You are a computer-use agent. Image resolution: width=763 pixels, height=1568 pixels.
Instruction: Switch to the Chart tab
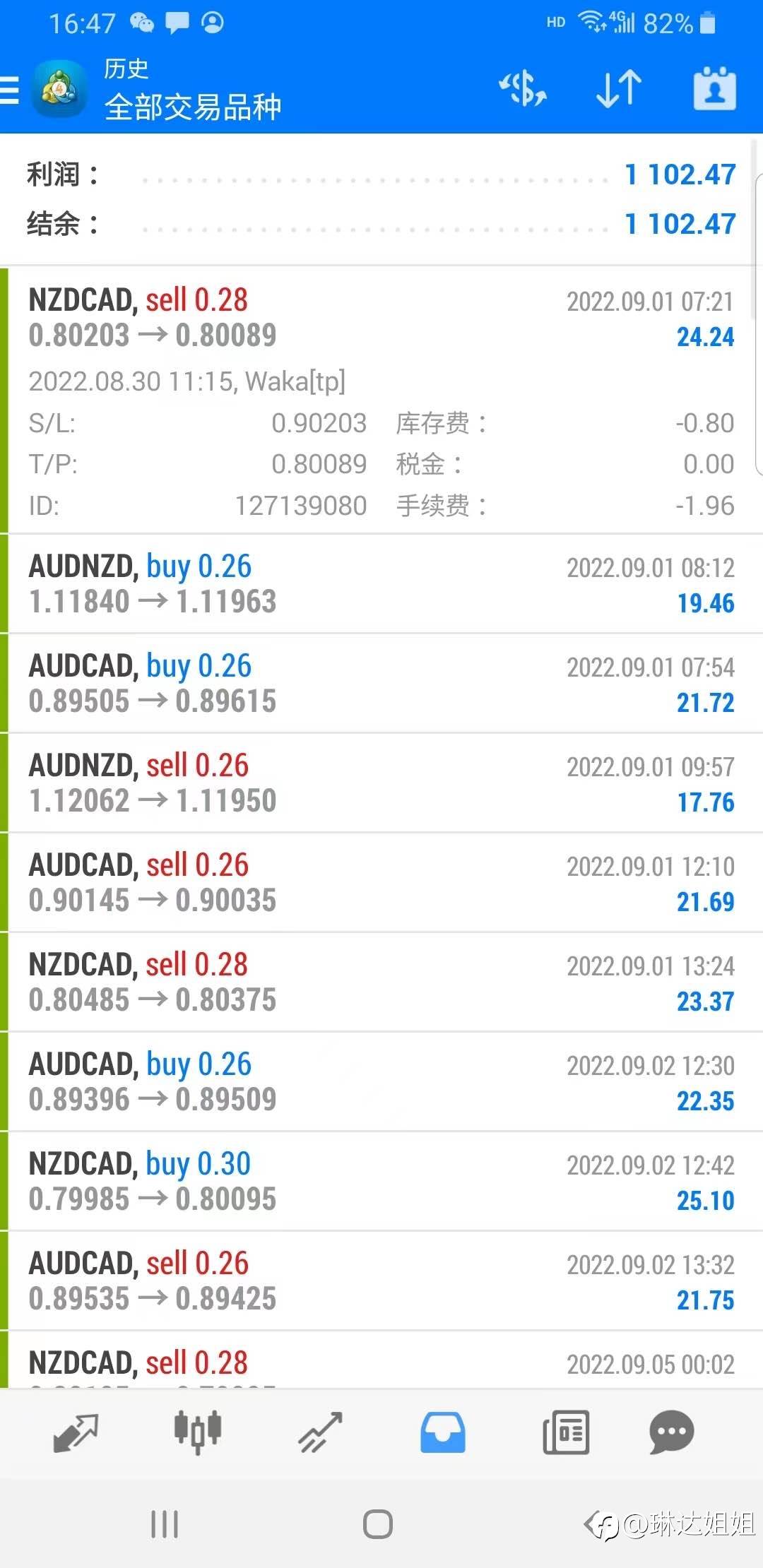tap(198, 1432)
